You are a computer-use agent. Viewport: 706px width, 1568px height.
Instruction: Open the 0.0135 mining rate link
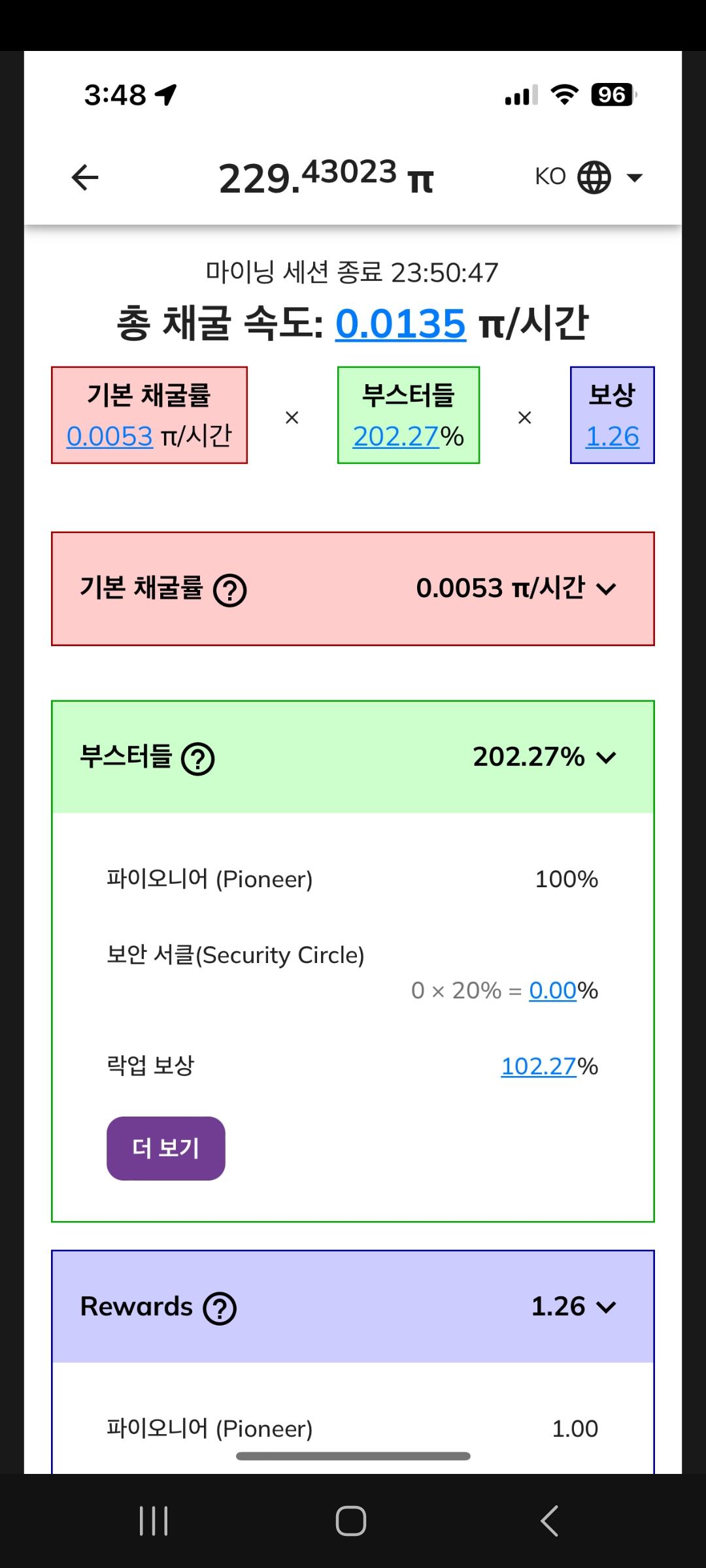pos(400,325)
